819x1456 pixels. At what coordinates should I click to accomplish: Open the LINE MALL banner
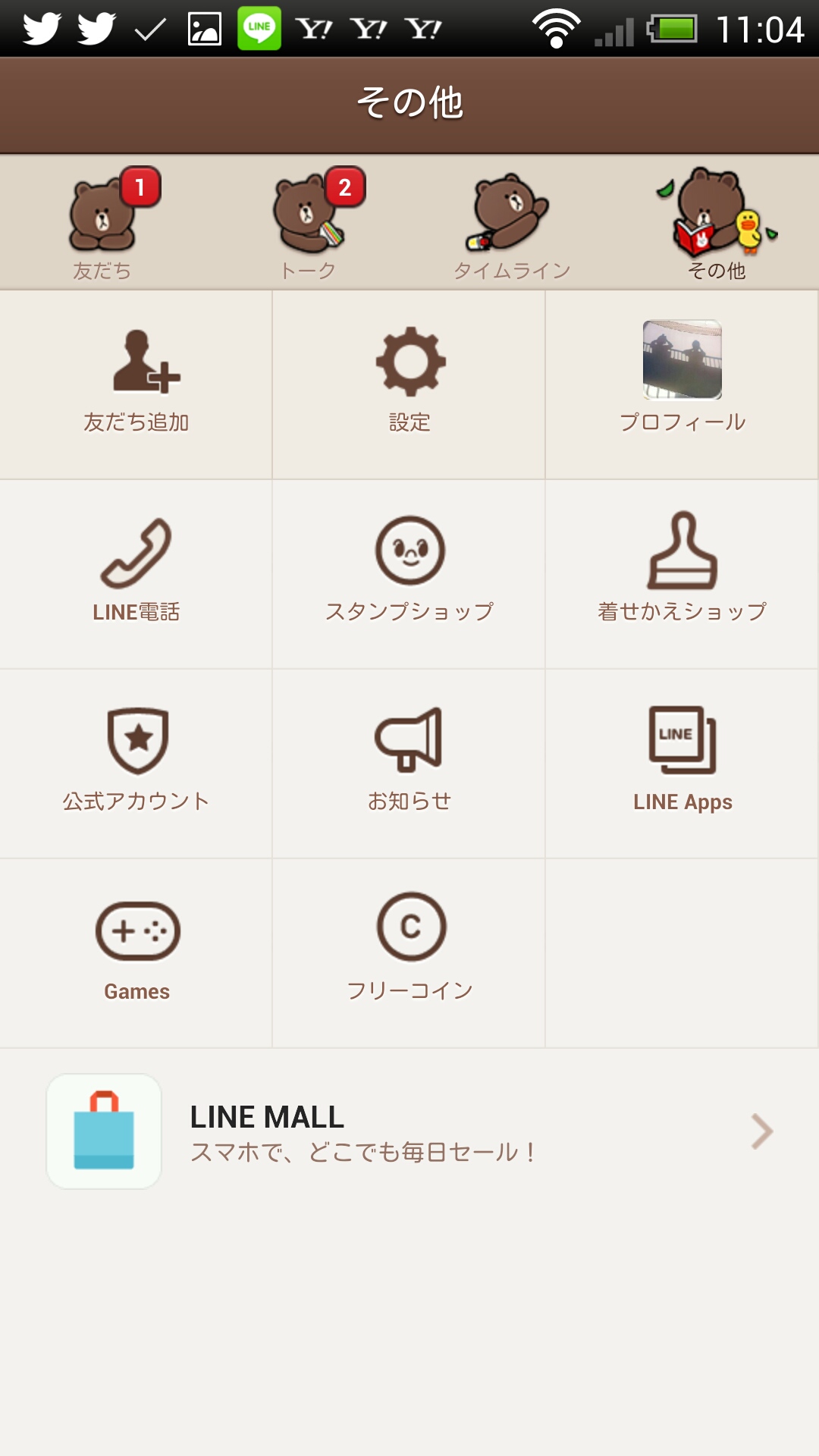click(x=409, y=1131)
